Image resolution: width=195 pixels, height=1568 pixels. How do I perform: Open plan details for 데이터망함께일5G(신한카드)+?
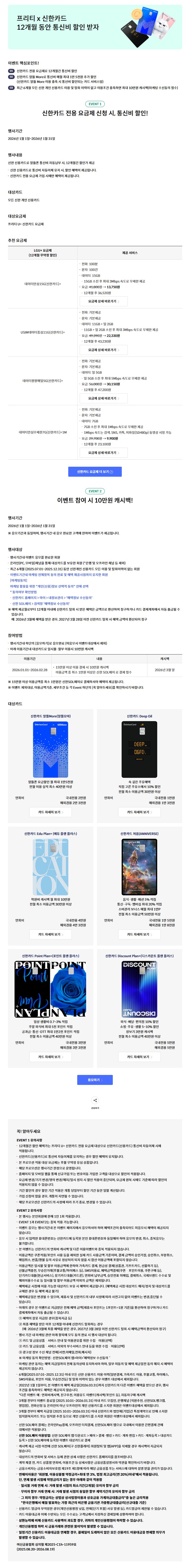[104, 398]
